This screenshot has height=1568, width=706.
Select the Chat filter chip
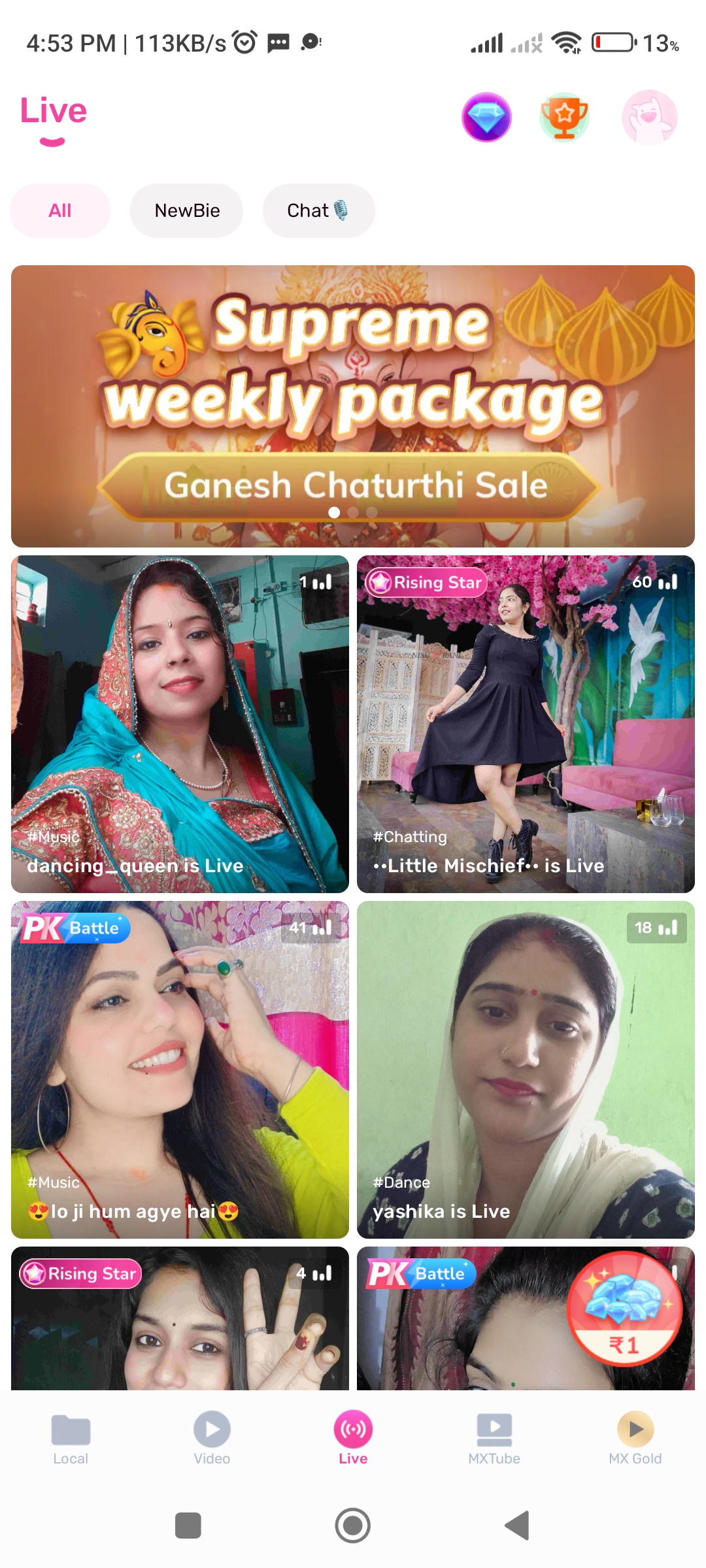point(318,210)
